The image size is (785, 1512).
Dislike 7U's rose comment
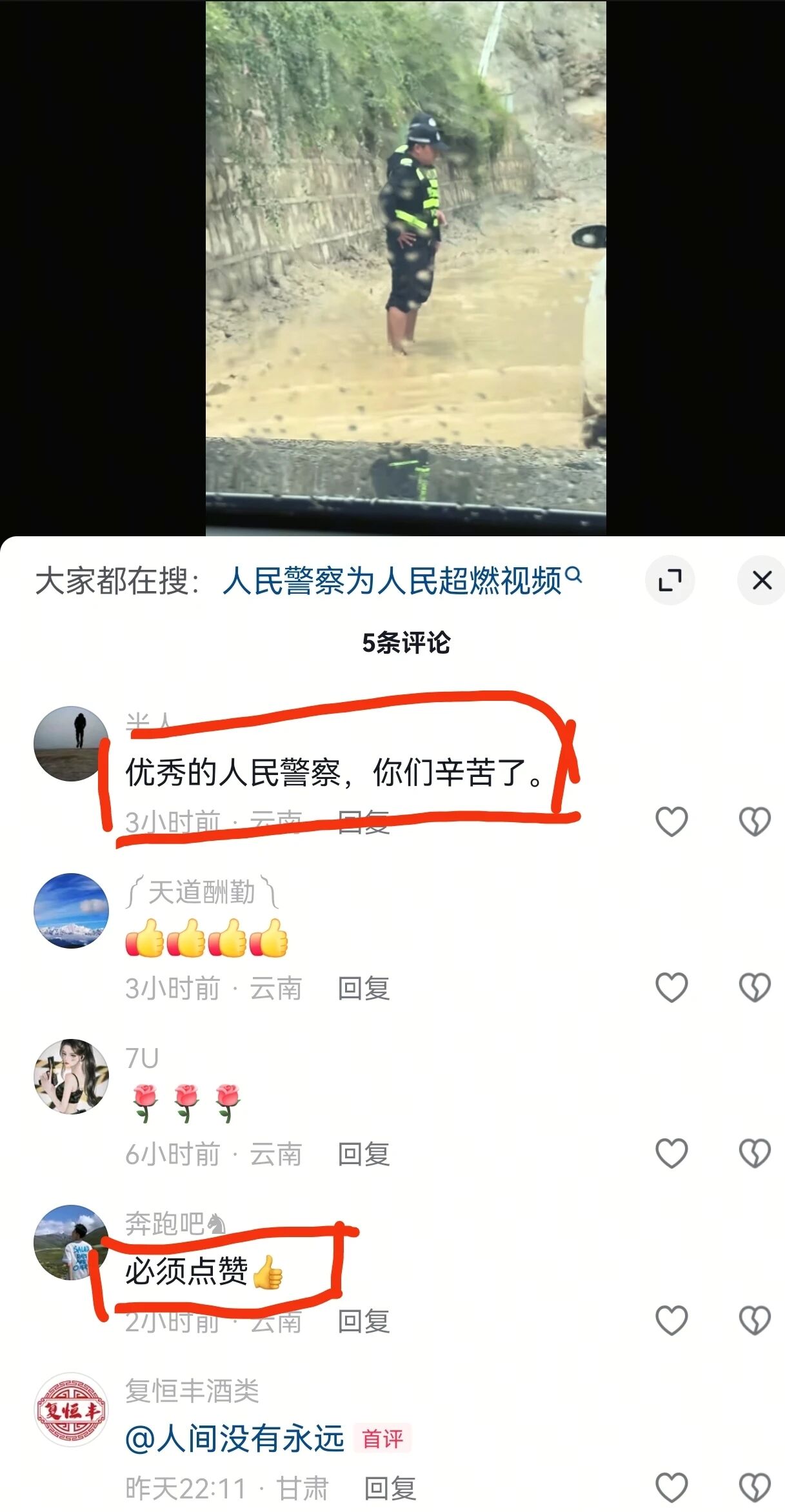tap(754, 1153)
